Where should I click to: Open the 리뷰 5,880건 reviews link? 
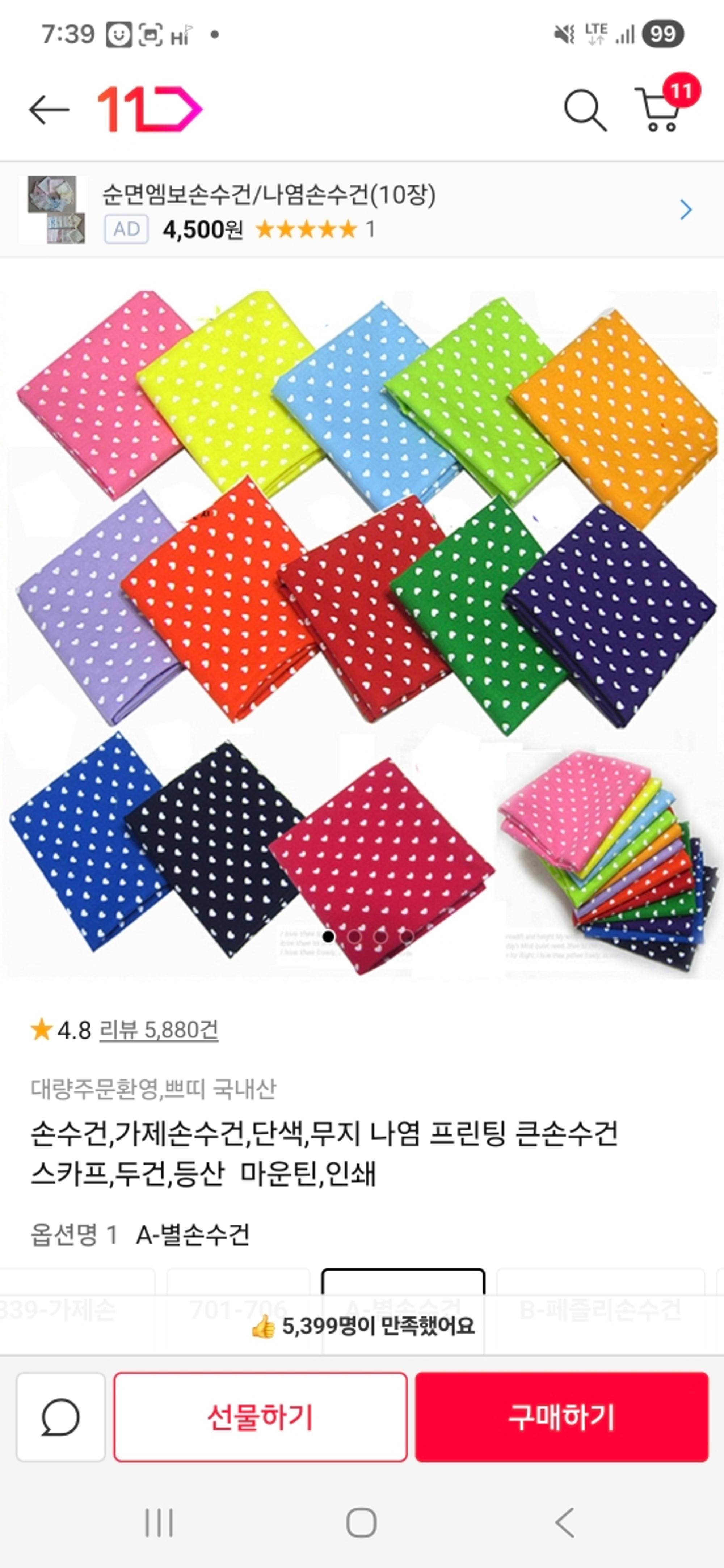click(158, 1030)
